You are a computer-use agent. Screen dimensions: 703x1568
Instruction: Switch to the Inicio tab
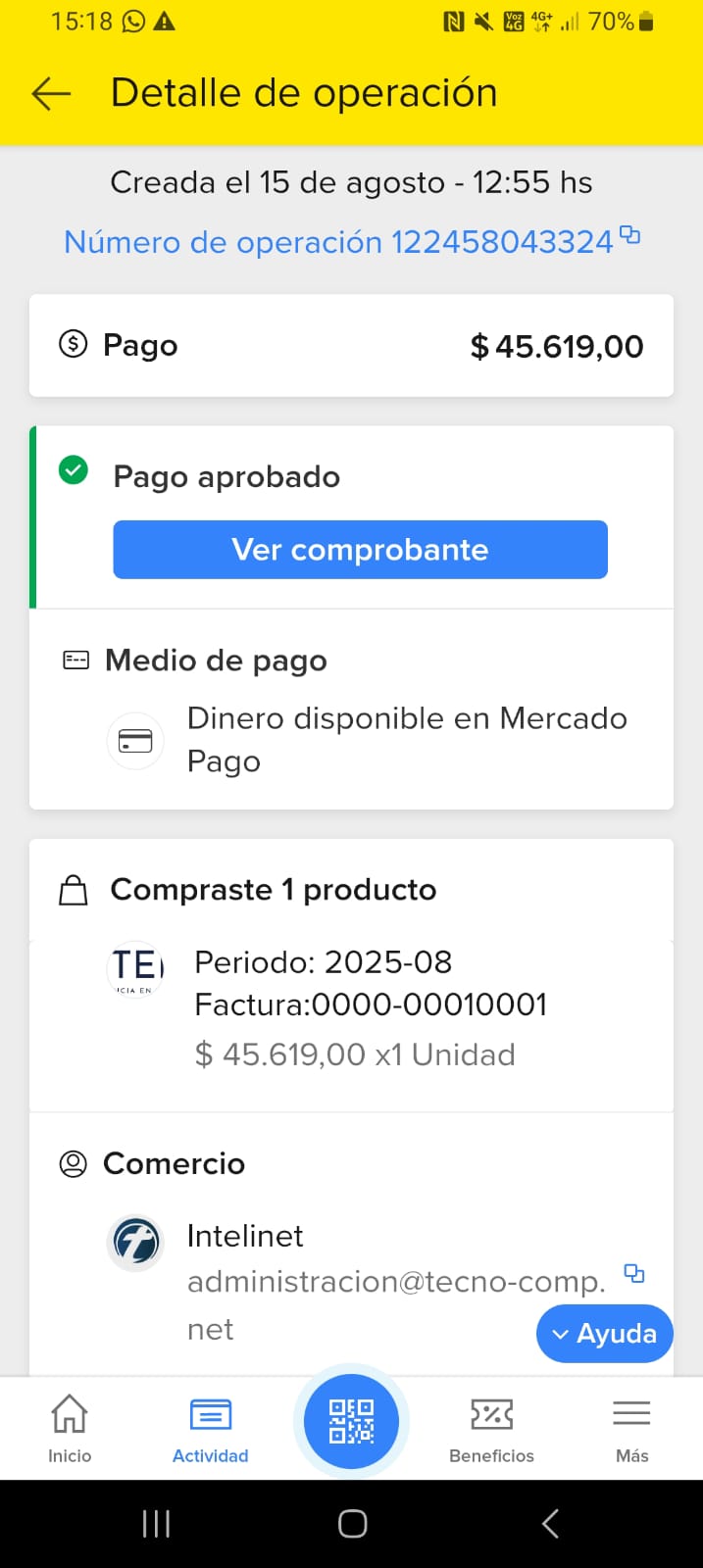(x=70, y=1429)
